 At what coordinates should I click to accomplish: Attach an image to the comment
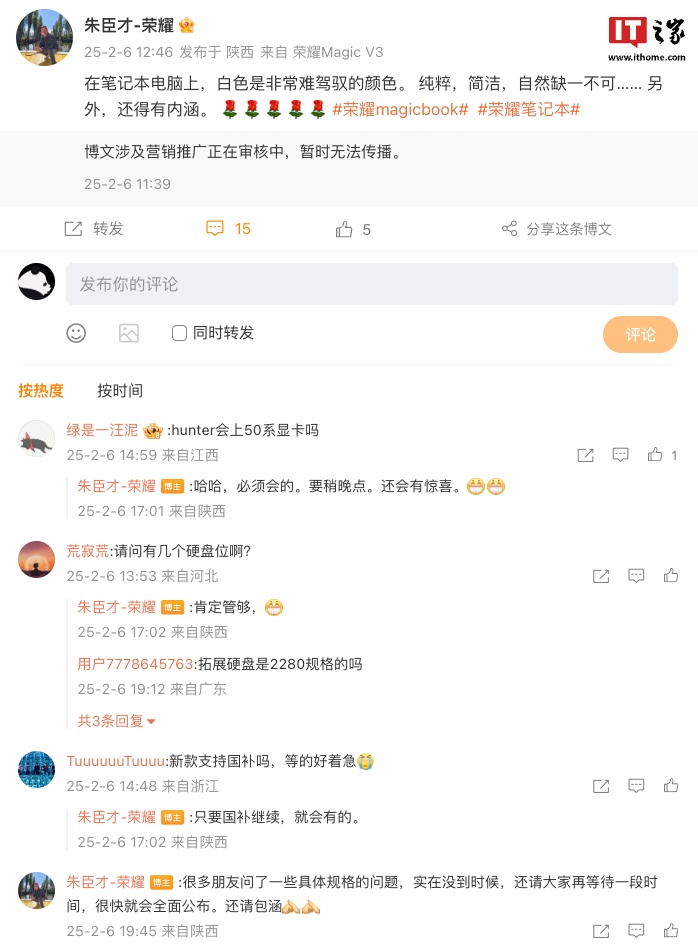pos(129,333)
